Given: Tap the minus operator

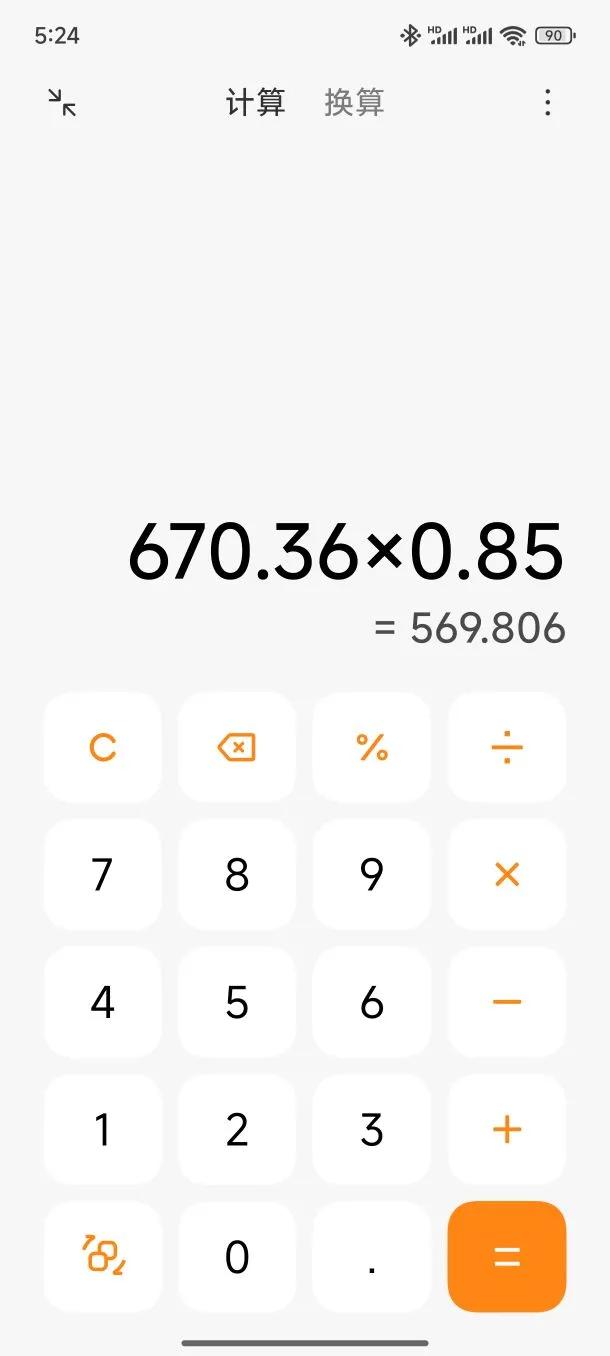Looking at the screenshot, I should pyautogui.click(x=507, y=1002).
